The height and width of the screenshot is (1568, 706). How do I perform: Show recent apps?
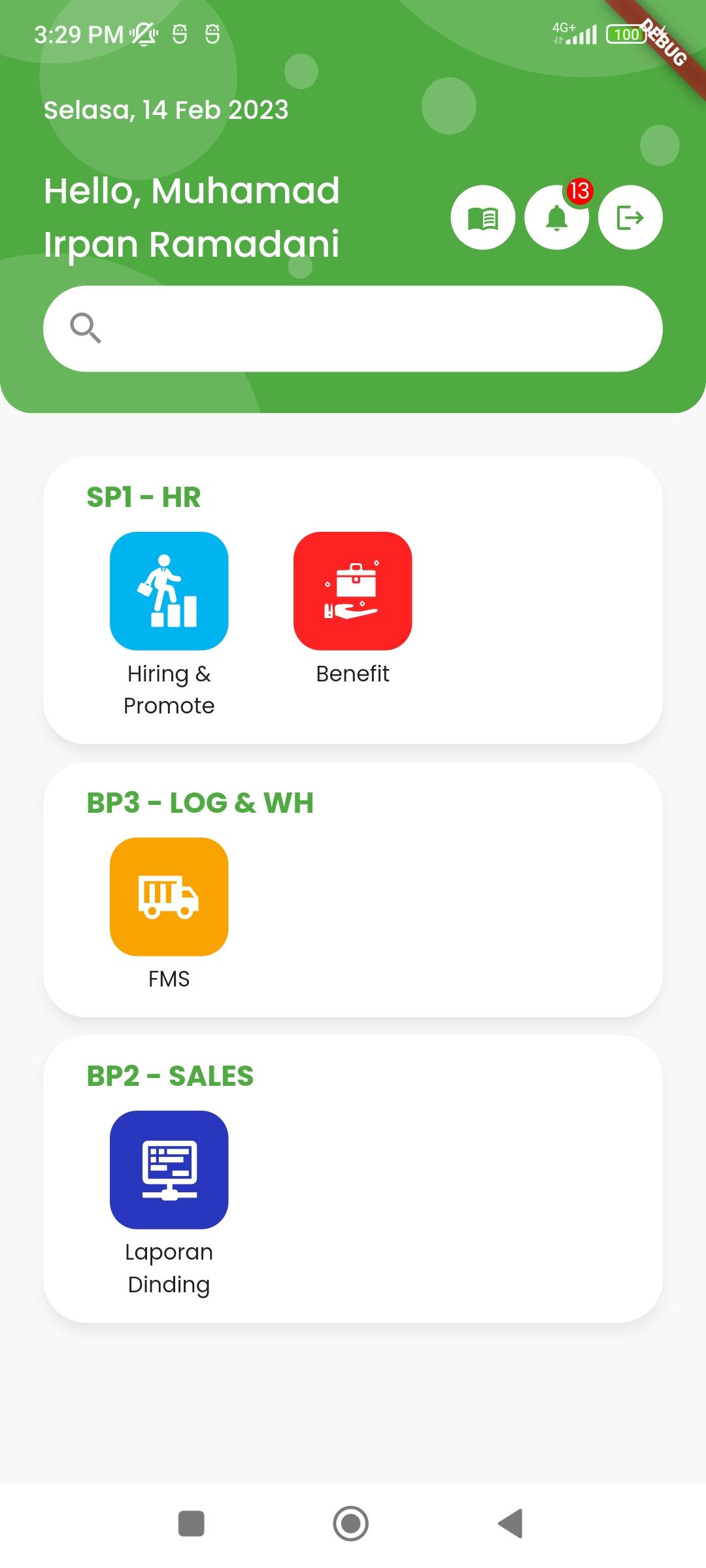click(x=192, y=1524)
